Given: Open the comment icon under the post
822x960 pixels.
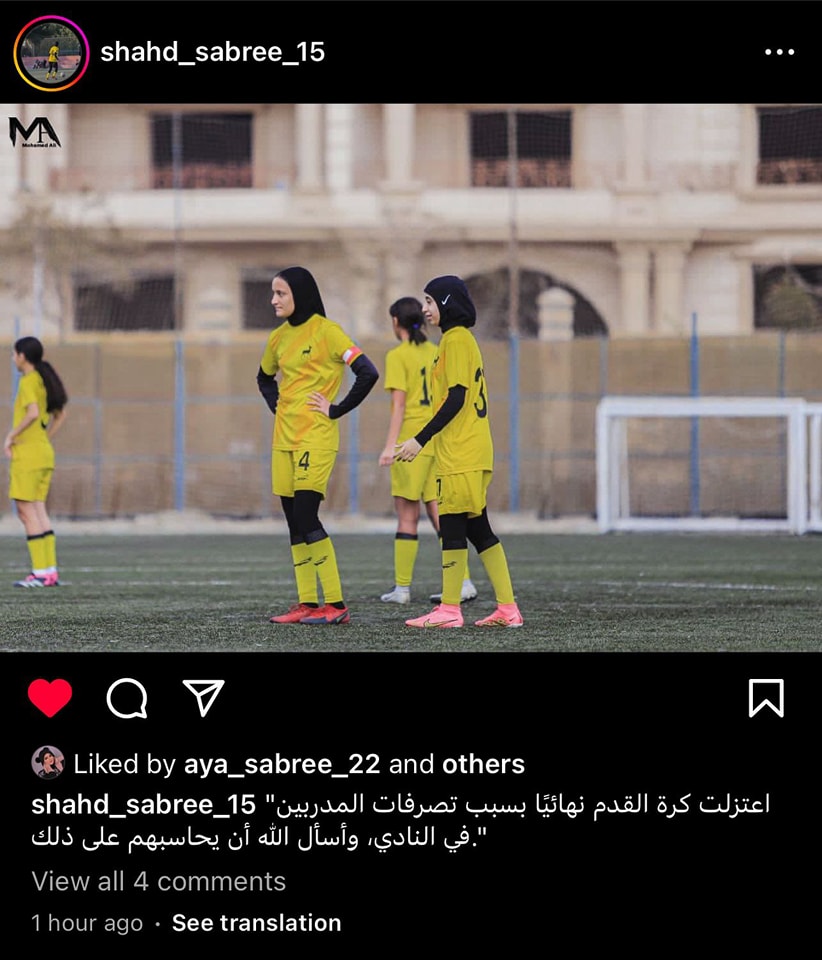Looking at the screenshot, I should tap(127, 698).
